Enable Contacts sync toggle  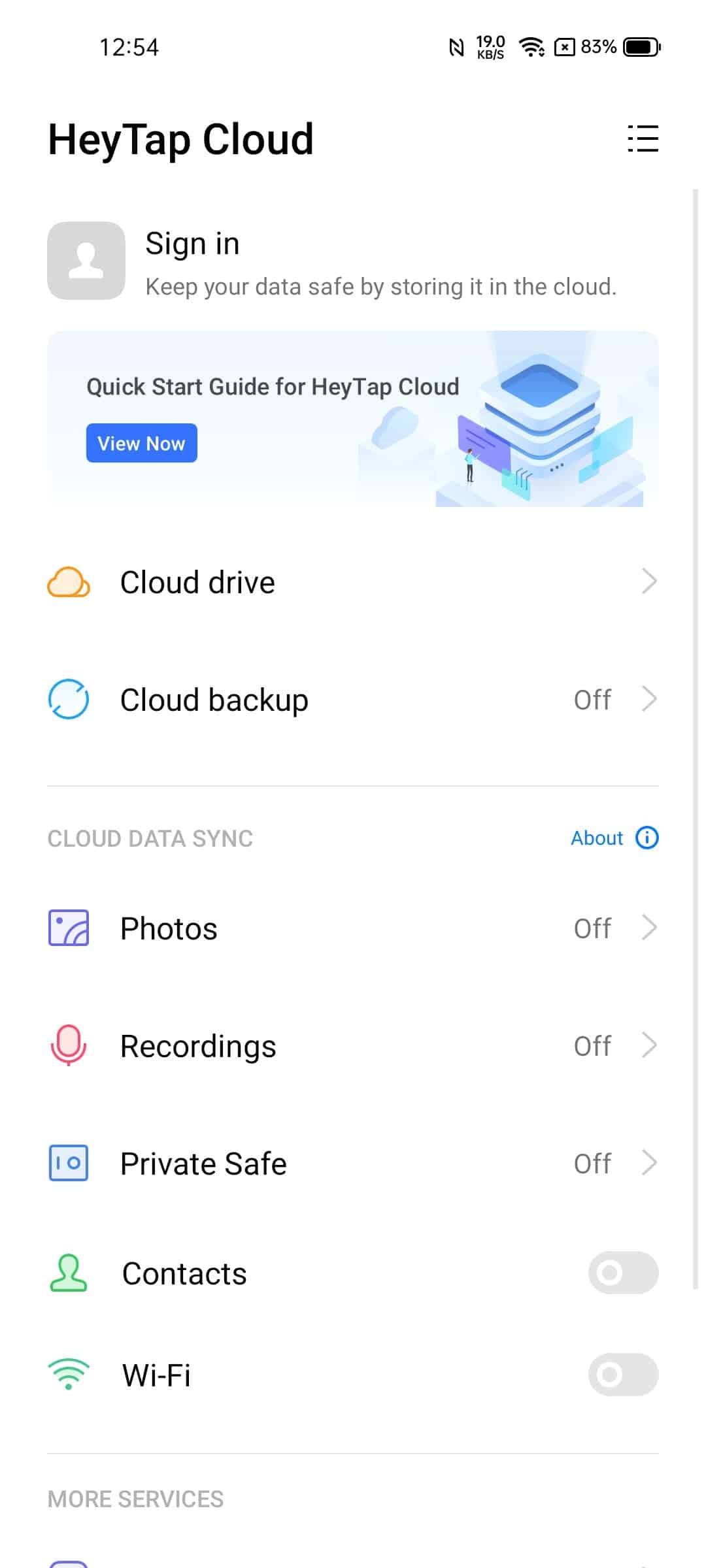tap(623, 1273)
